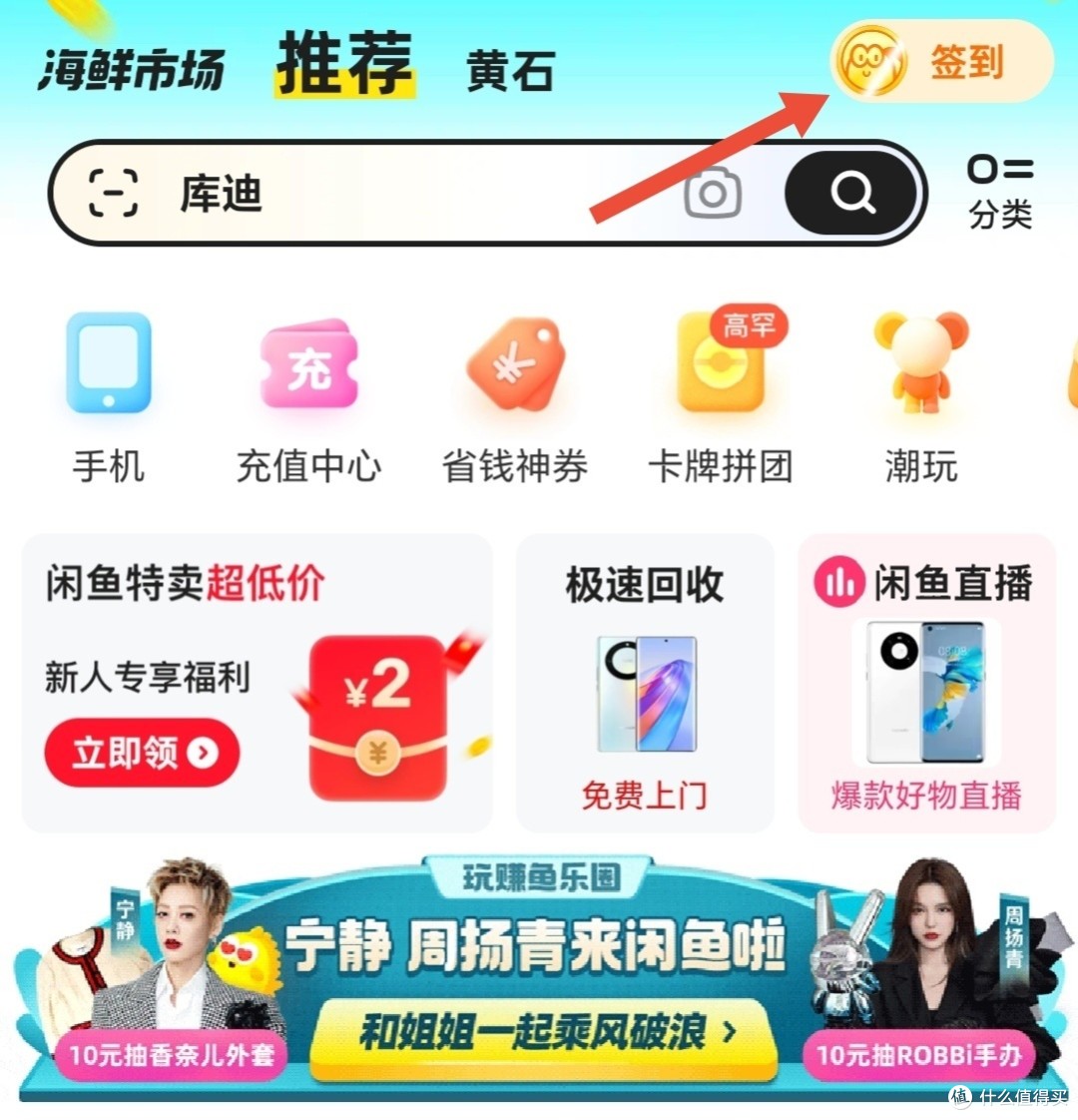Screen dimensions: 1078x1120
Task: Tap 10元抽香奈儿外套 lottery tag
Action: click(x=171, y=1054)
